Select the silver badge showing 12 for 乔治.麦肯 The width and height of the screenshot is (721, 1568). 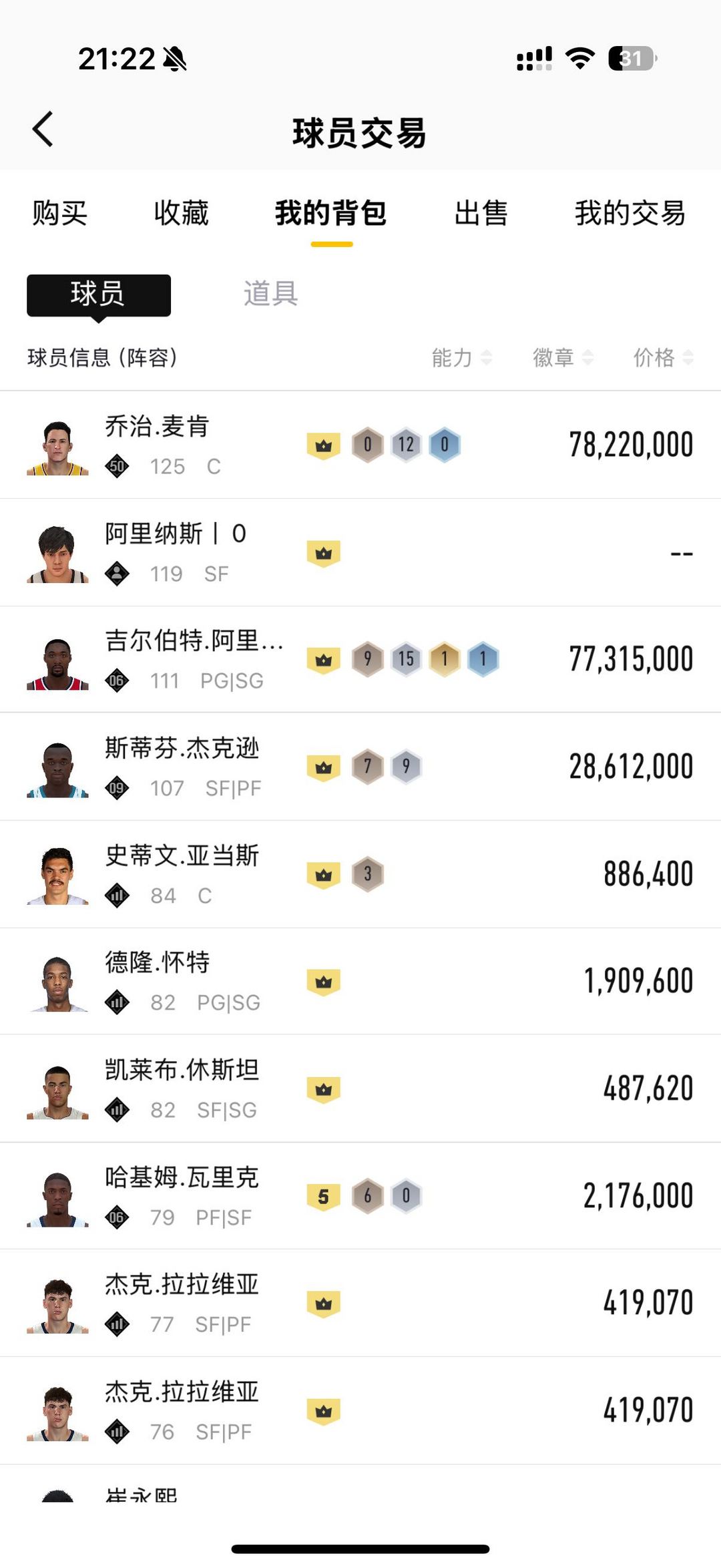(x=407, y=444)
